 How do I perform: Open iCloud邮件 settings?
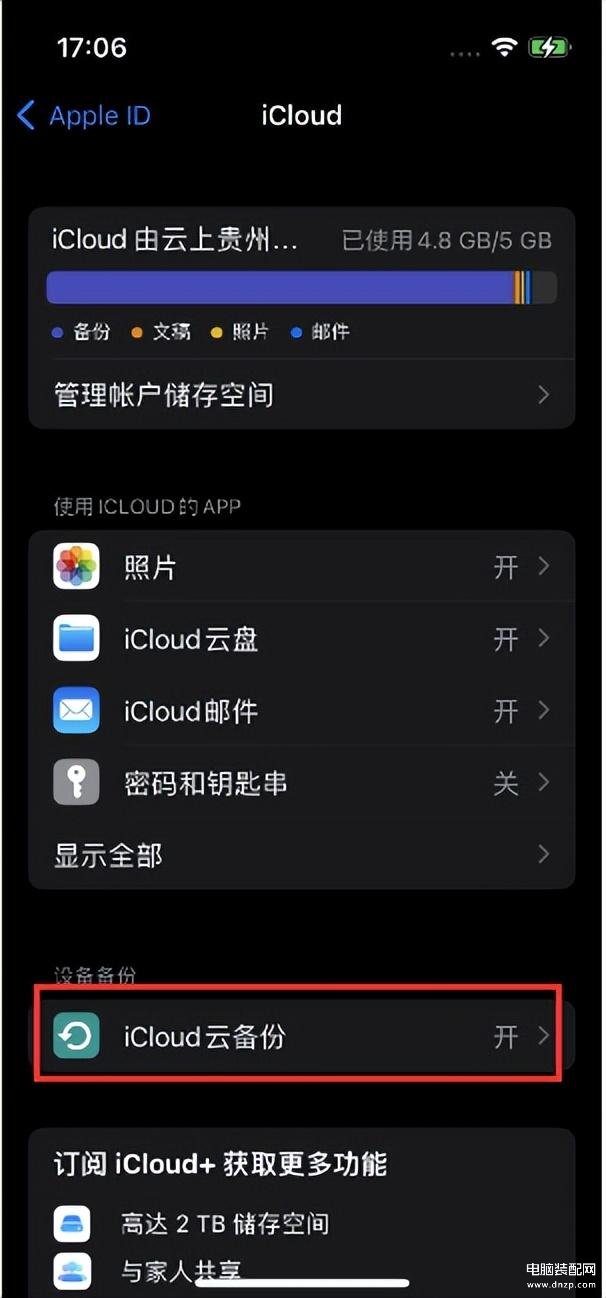[x=300, y=711]
